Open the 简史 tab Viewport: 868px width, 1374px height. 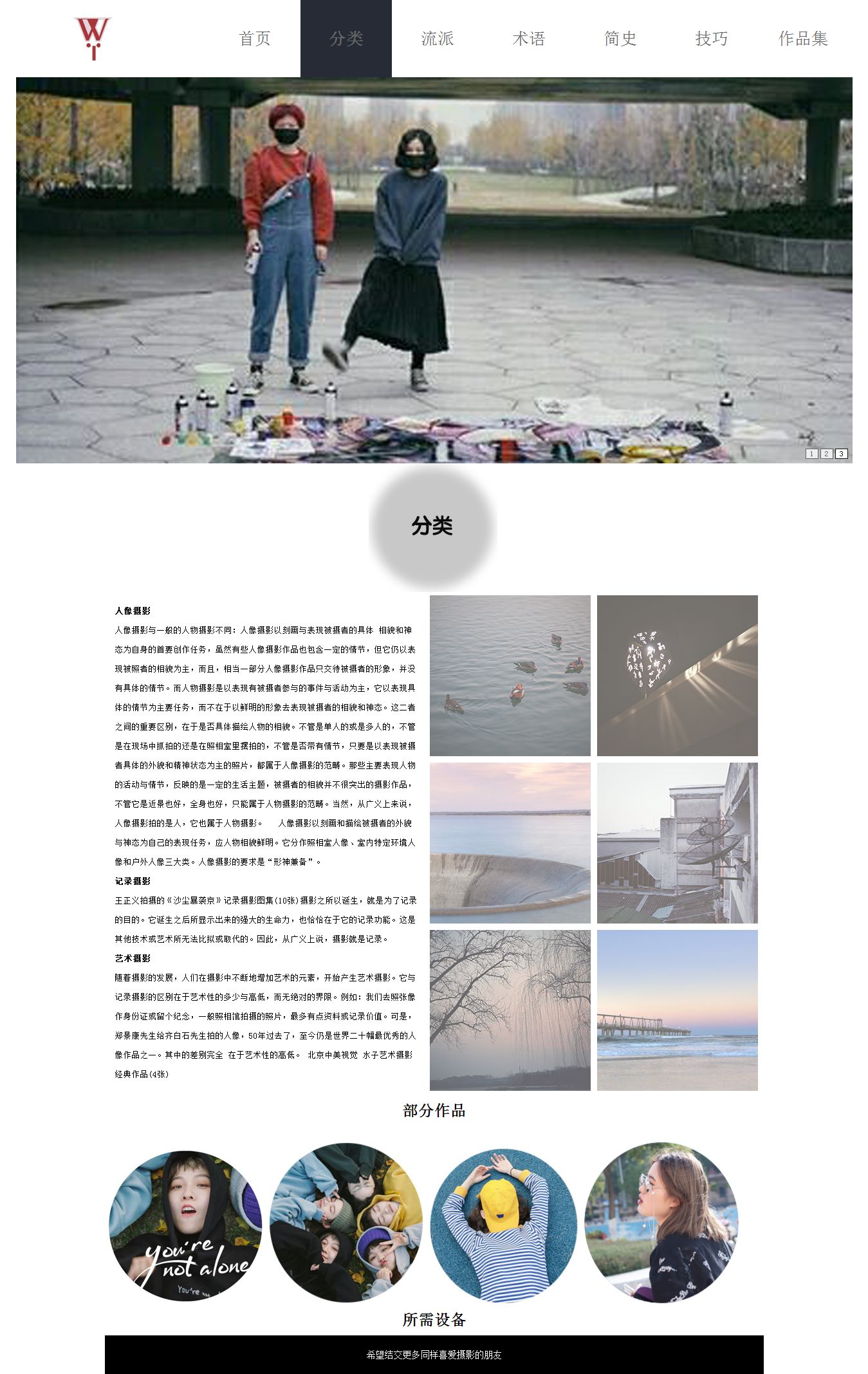(x=620, y=39)
